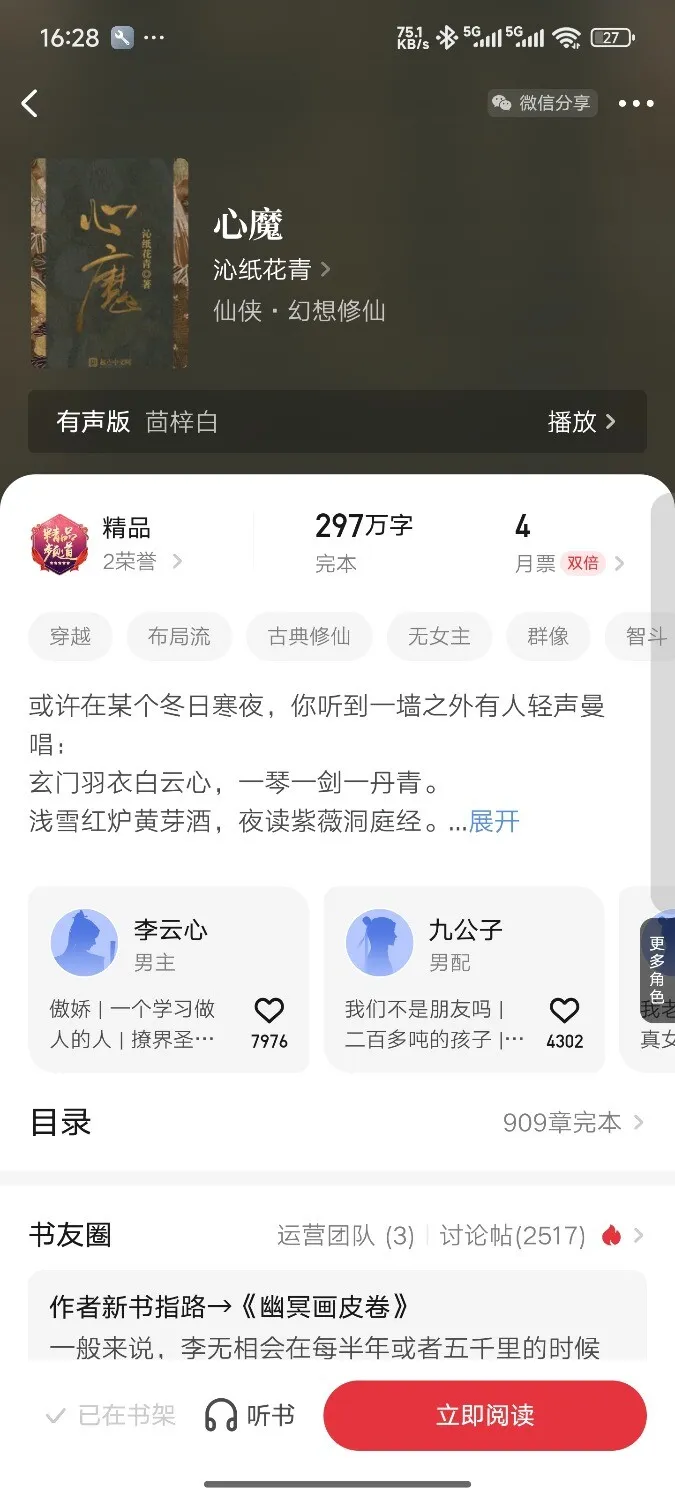Start 听书 audio listening

(250, 1415)
